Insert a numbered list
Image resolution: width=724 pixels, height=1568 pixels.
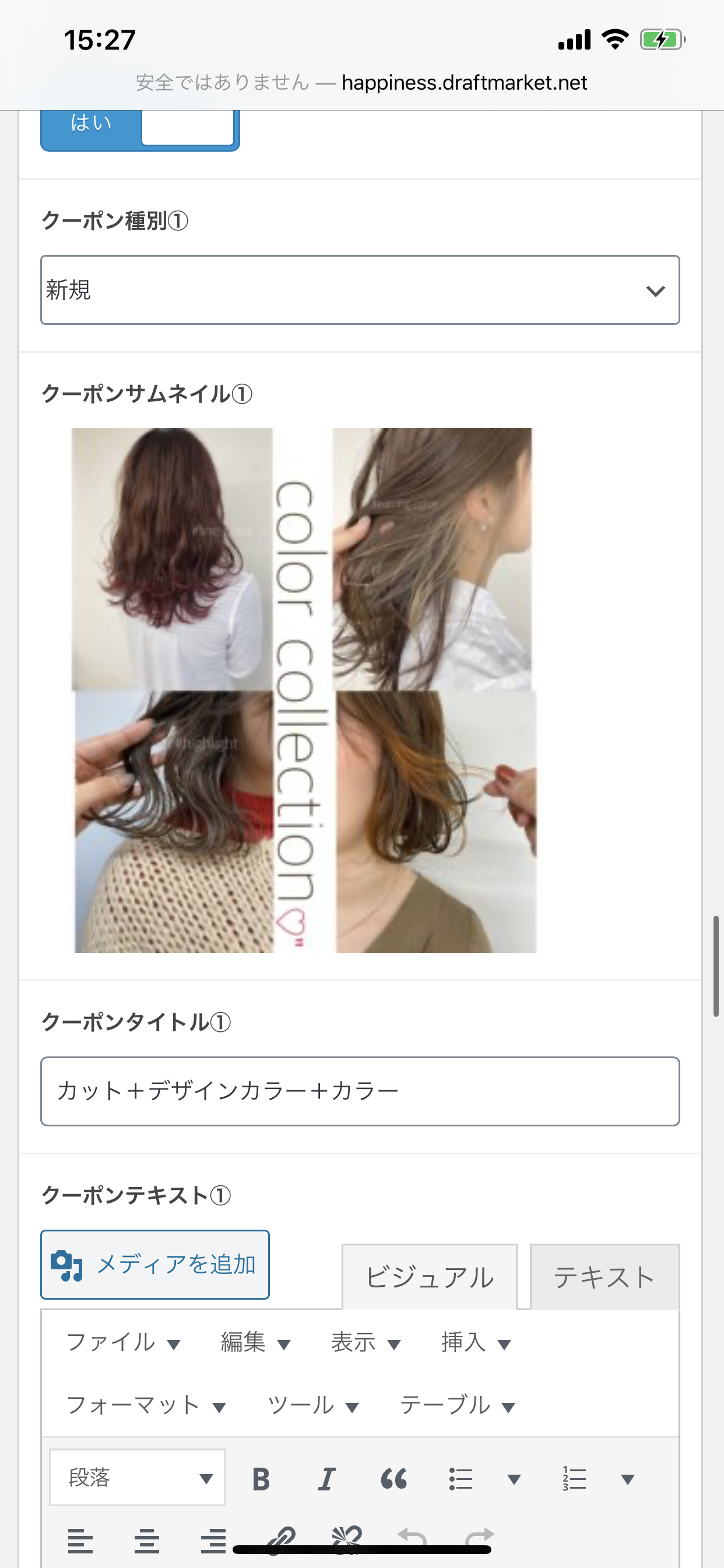[574, 1479]
